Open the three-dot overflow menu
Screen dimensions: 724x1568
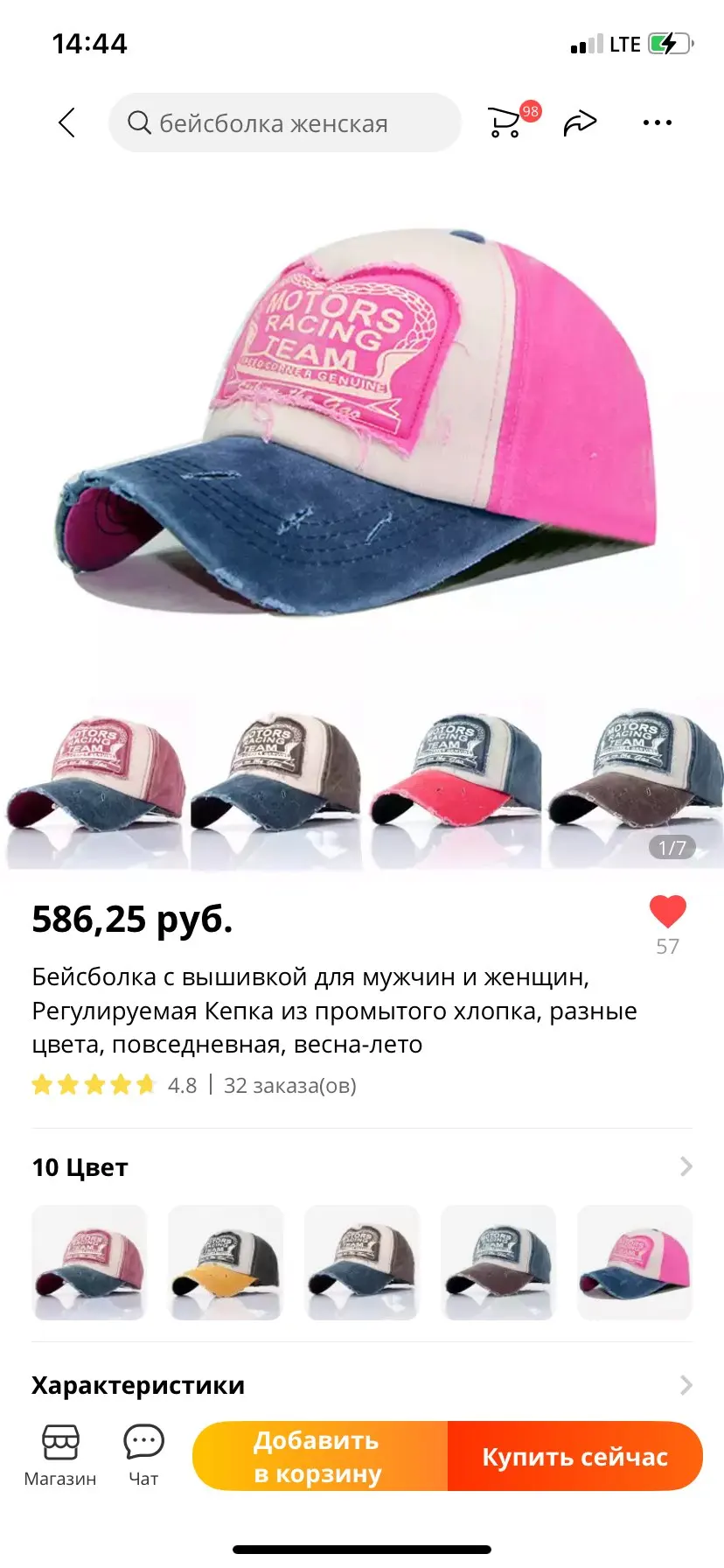point(657,122)
